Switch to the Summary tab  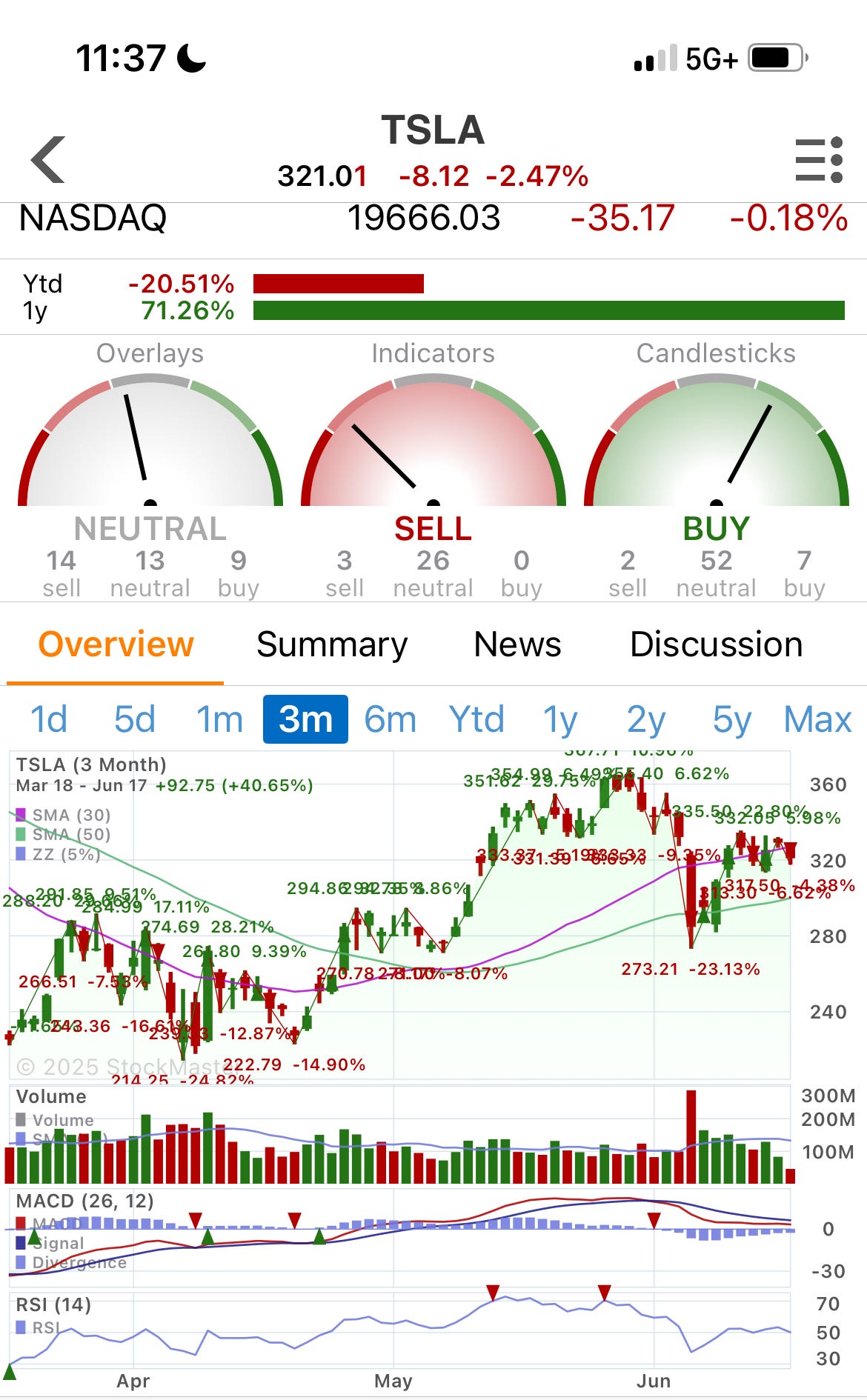coord(332,644)
